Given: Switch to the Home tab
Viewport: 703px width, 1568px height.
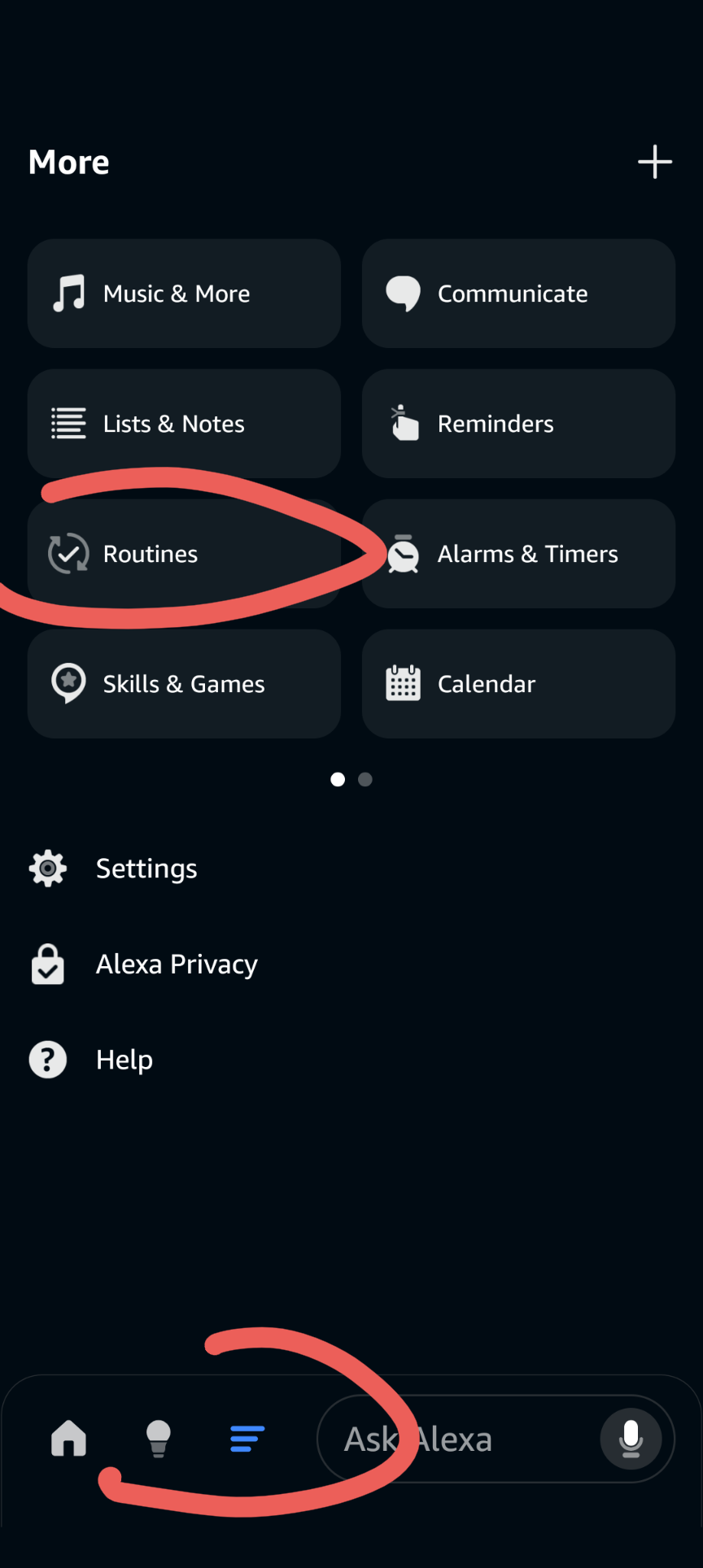Looking at the screenshot, I should coord(68,1438).
